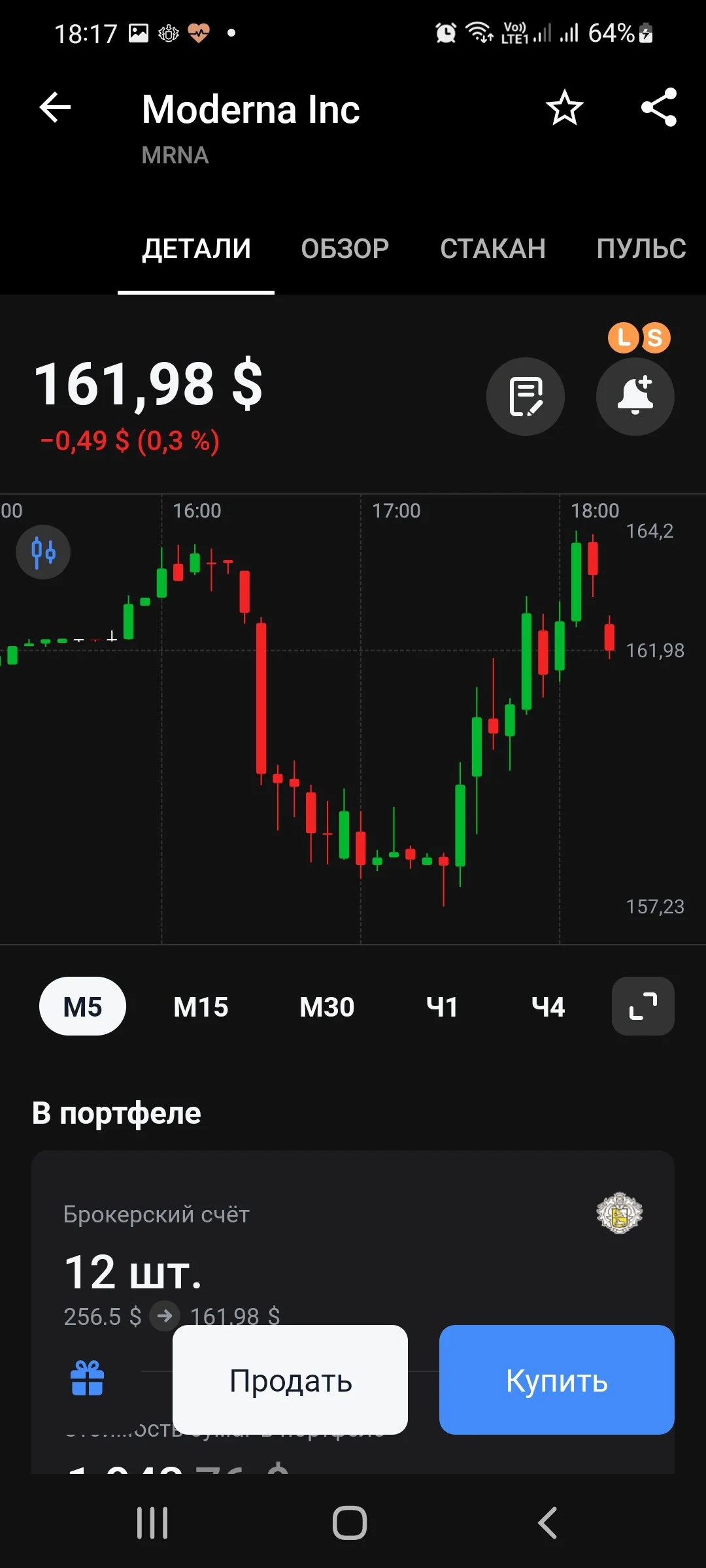Tap Продать to sell shares

(x=290, y=1380)
